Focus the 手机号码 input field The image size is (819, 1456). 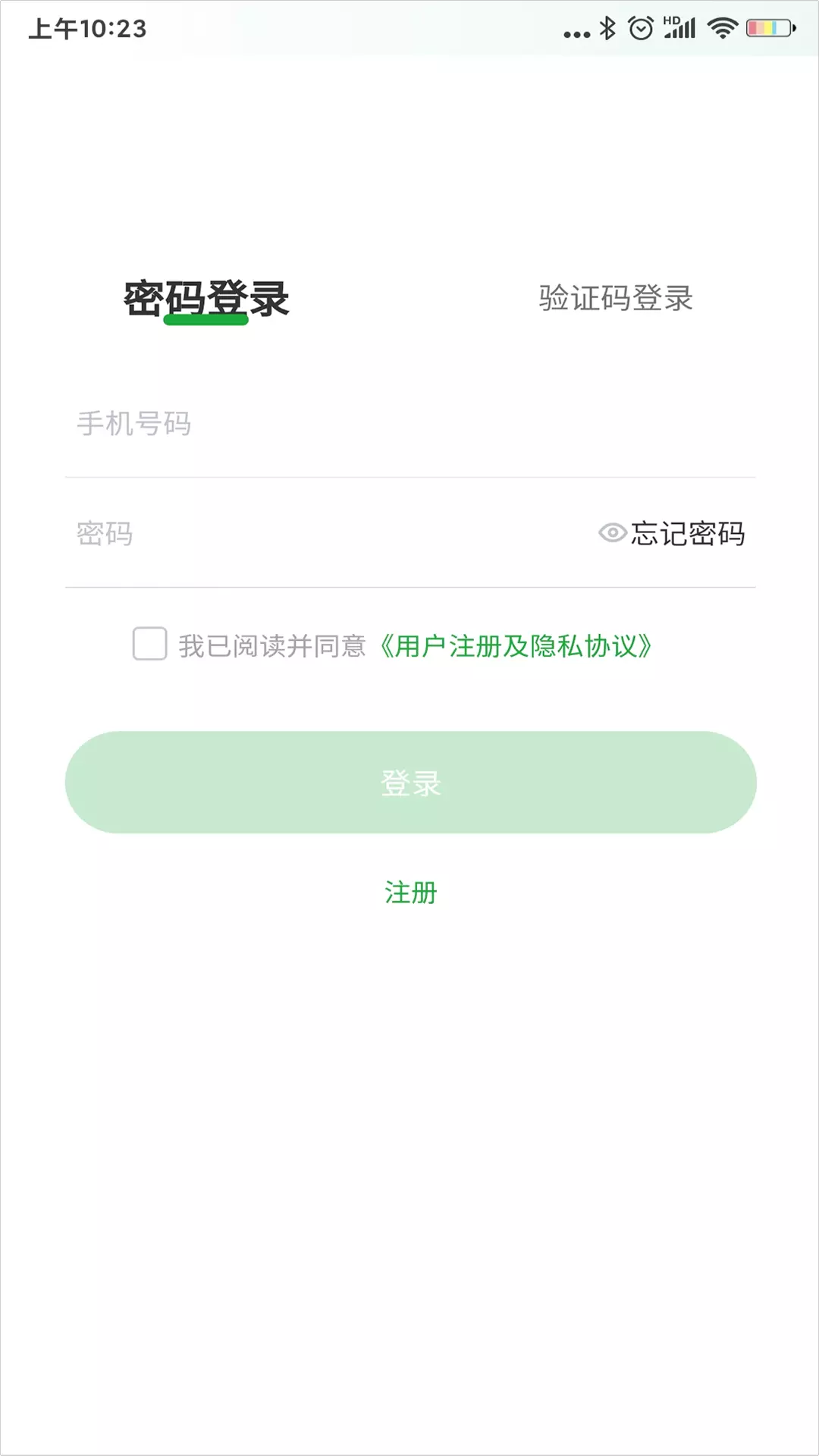[x=410, y=423]
